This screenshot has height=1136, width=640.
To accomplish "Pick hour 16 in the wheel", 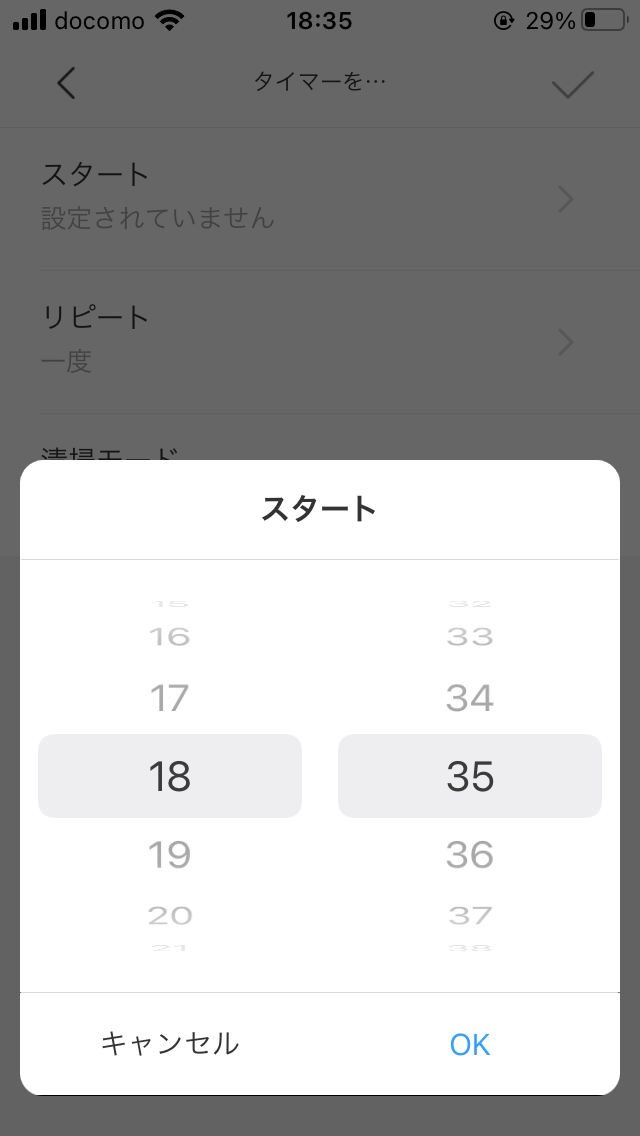I will [x=170, y=637].
